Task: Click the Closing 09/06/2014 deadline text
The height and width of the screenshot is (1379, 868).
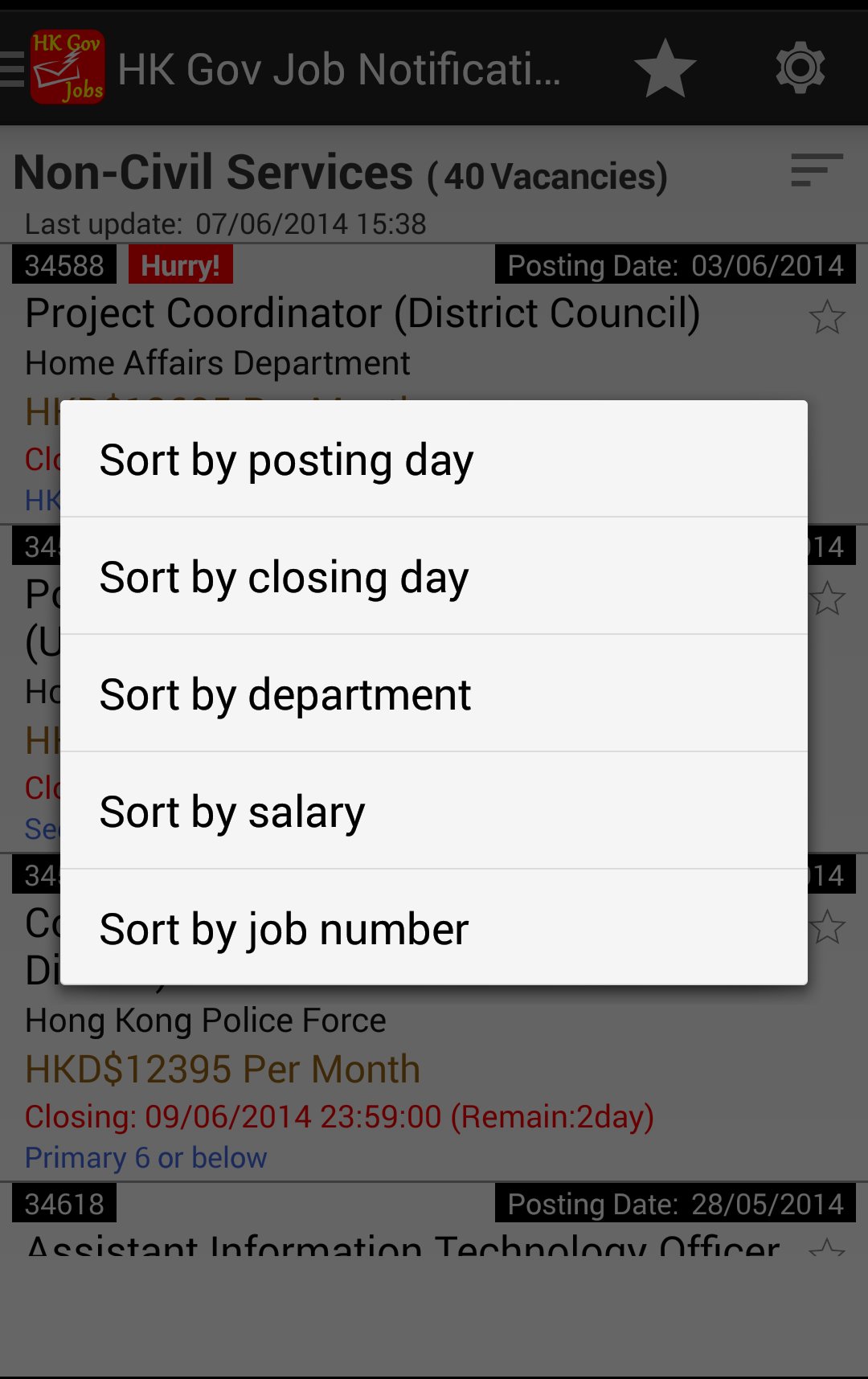Action: (x=338, y=1115)
